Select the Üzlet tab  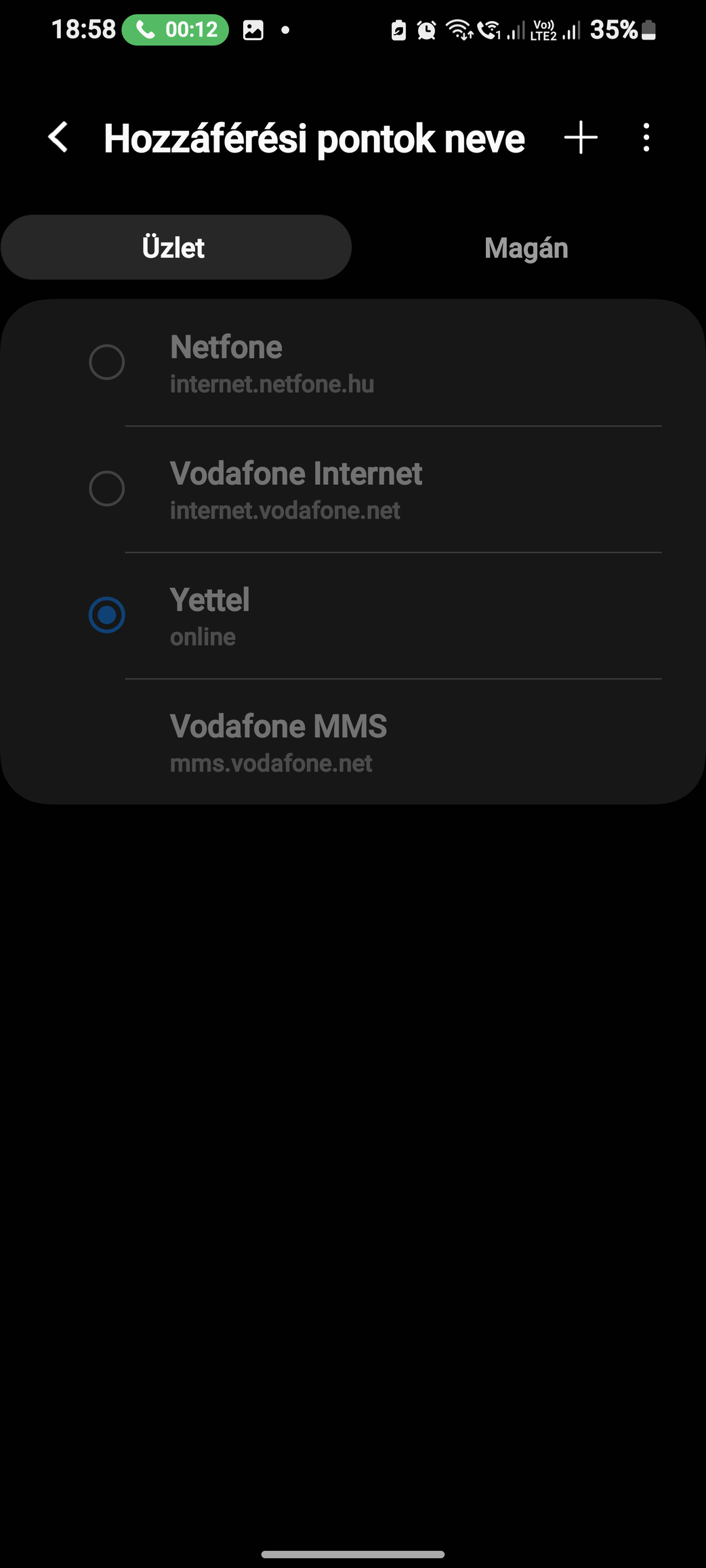[x=176, y=247]
